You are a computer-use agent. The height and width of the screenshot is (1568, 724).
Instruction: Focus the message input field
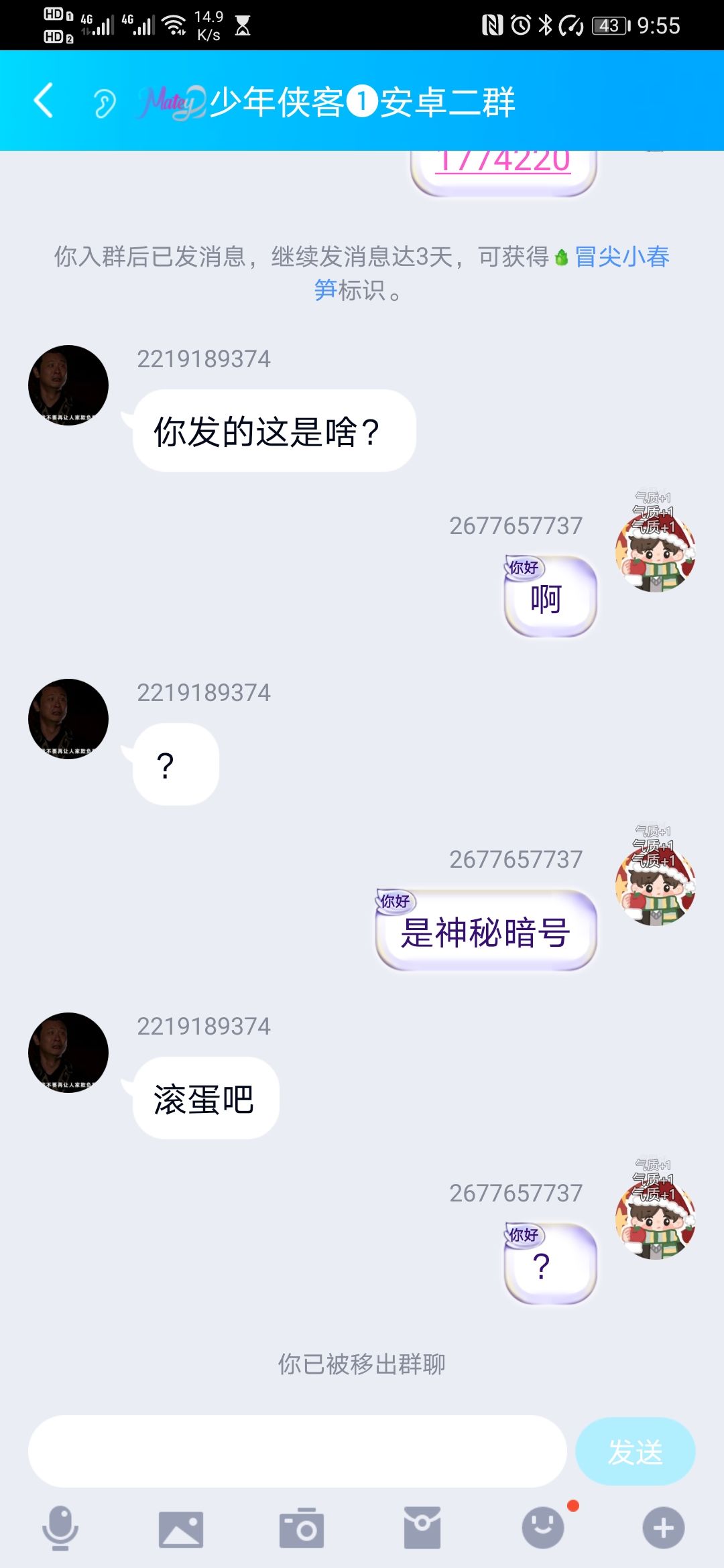pyautogui.click(x=297, y=1451)
